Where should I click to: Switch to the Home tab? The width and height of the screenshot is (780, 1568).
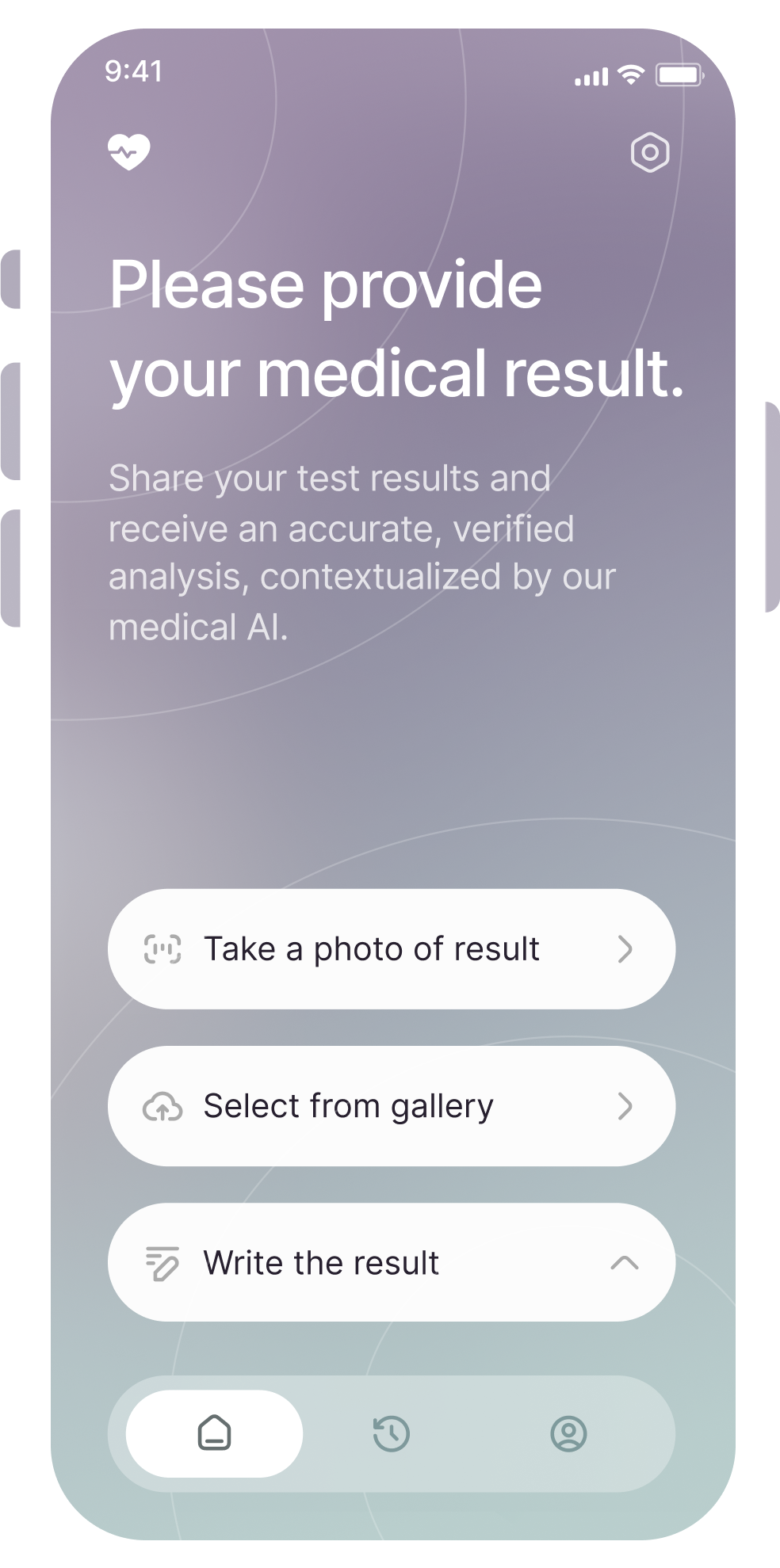(214, 1433)
